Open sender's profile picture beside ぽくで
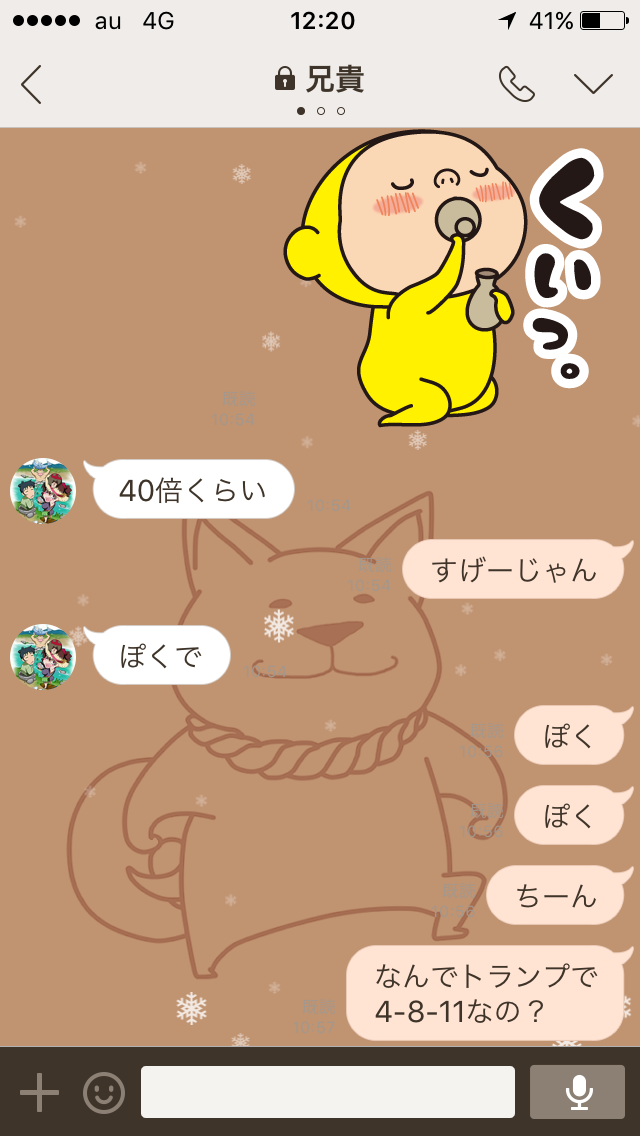 coord(43,657)
